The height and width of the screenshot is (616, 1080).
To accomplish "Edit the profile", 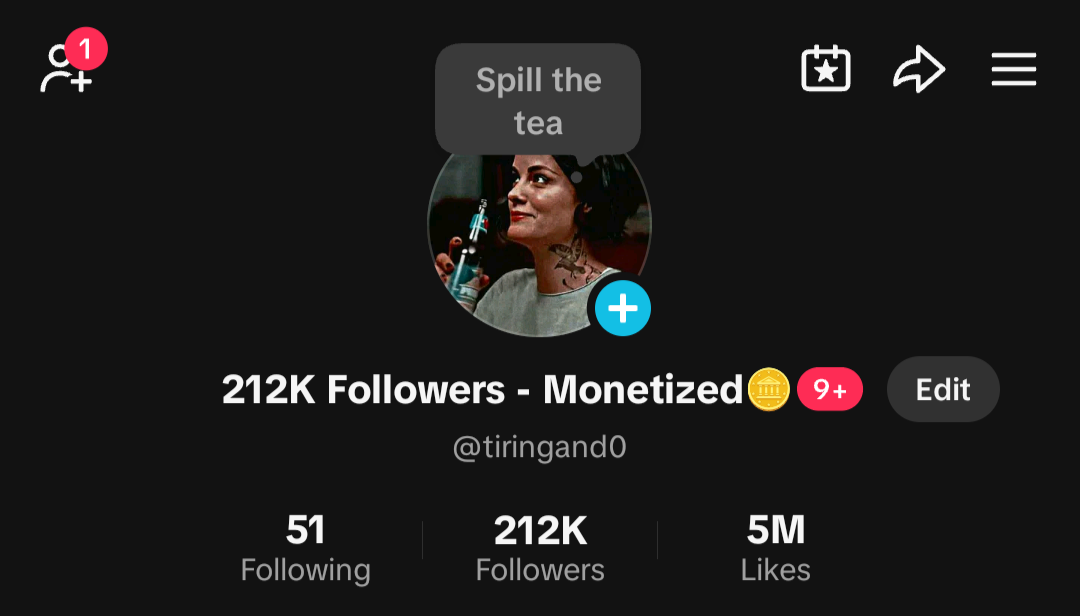I will tap(943, 389).
